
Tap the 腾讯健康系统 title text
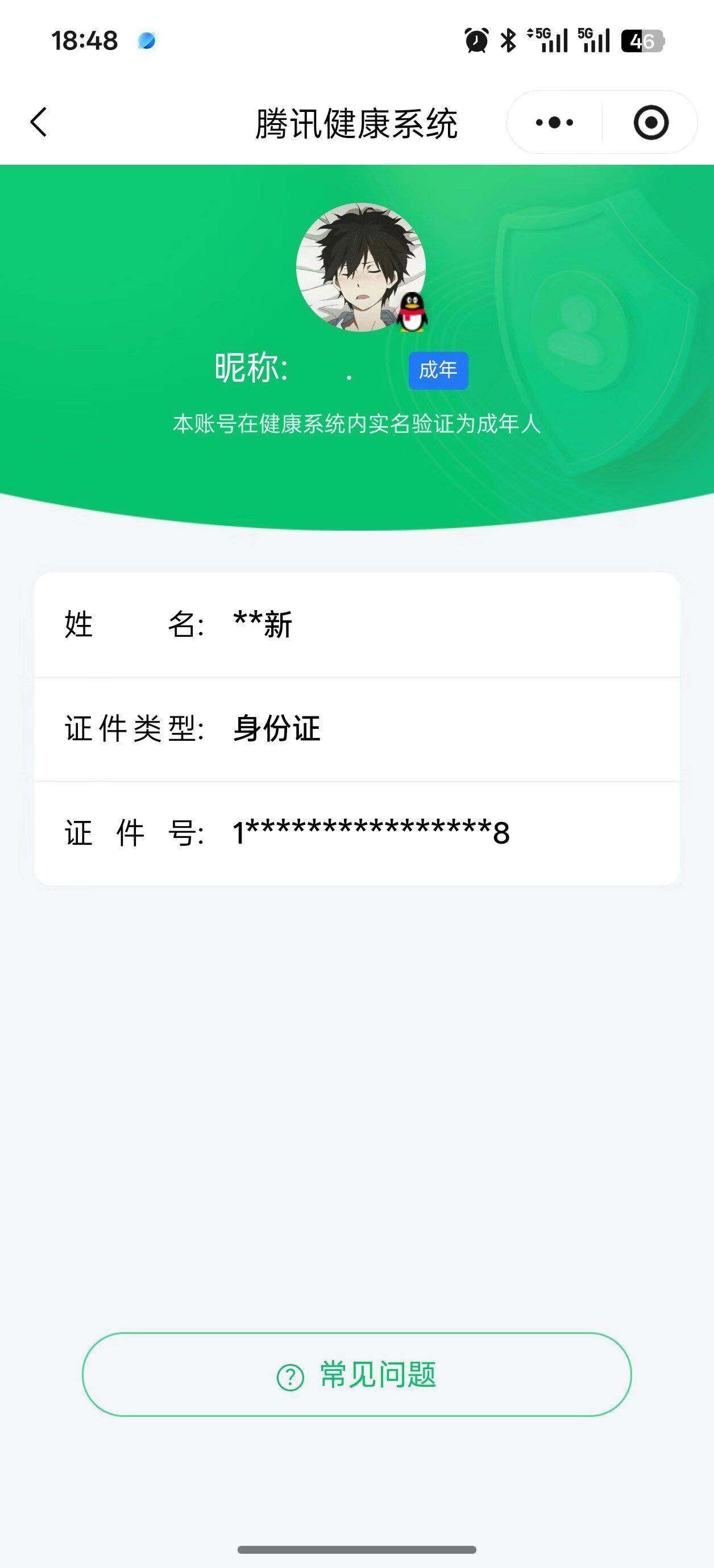(x=357, y=121)
